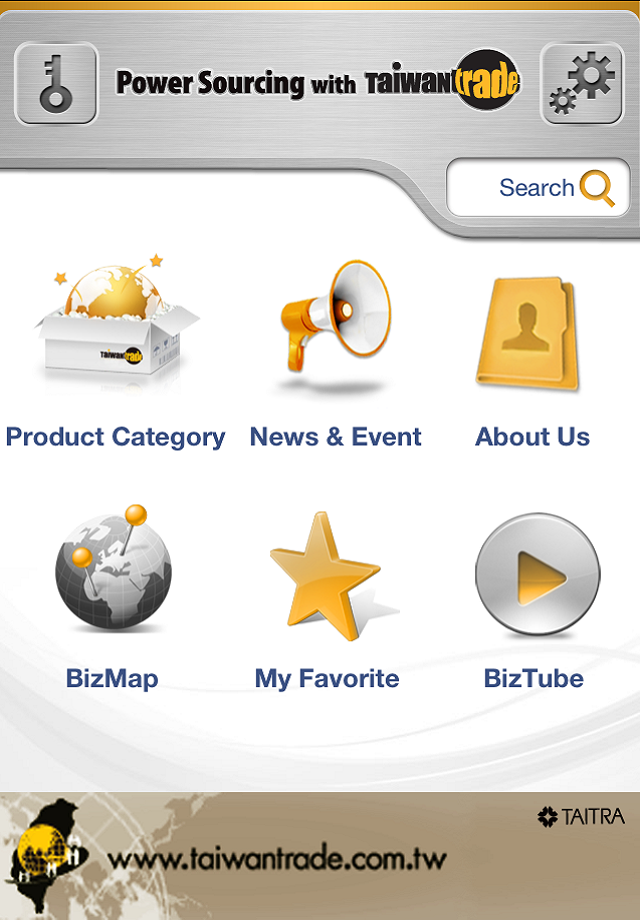The image size is (640, 920).
Task: Tap the key login icon
Action: click(x=56, y=84)
